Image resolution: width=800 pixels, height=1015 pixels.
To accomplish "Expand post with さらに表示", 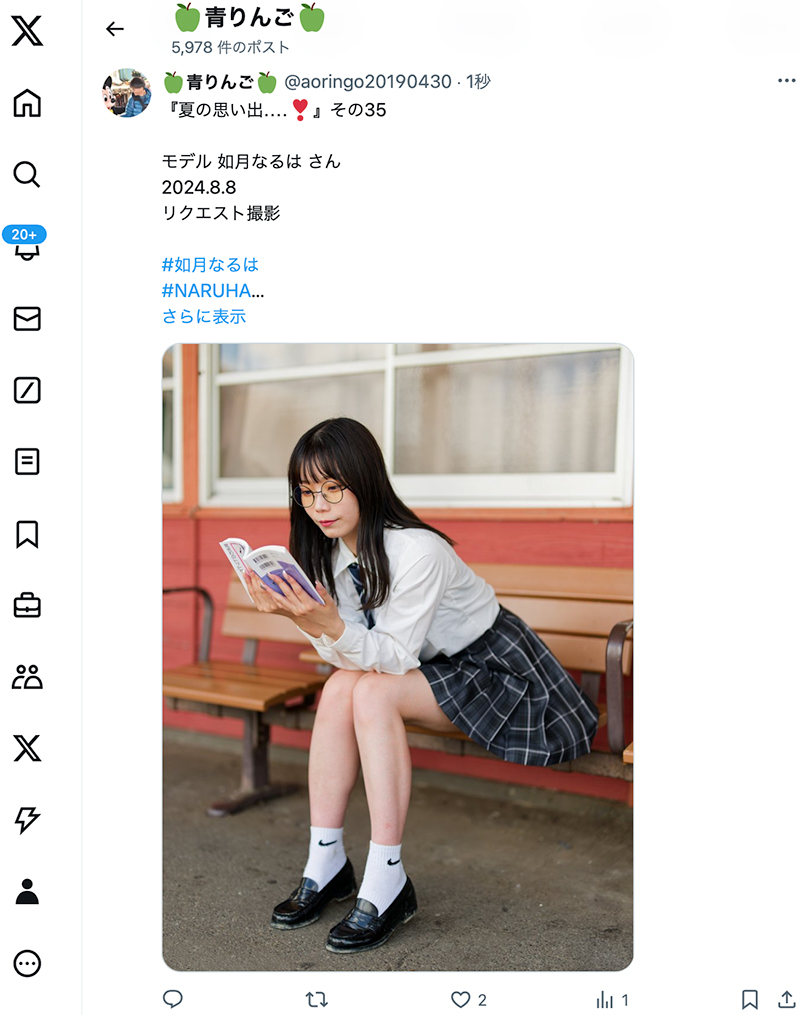I will (x=204, y=317).
